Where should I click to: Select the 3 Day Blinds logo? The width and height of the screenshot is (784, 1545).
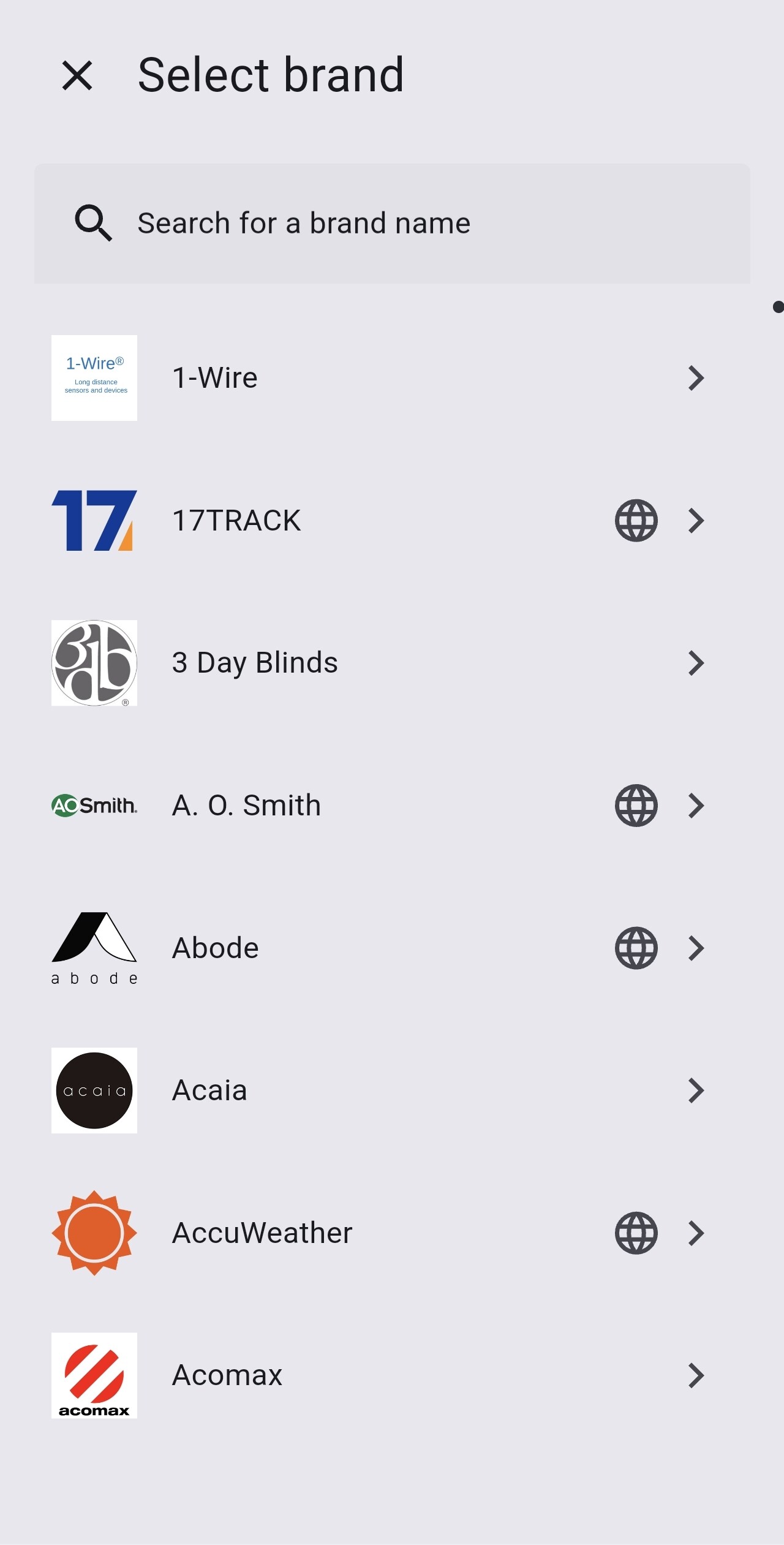click(94, 662)
